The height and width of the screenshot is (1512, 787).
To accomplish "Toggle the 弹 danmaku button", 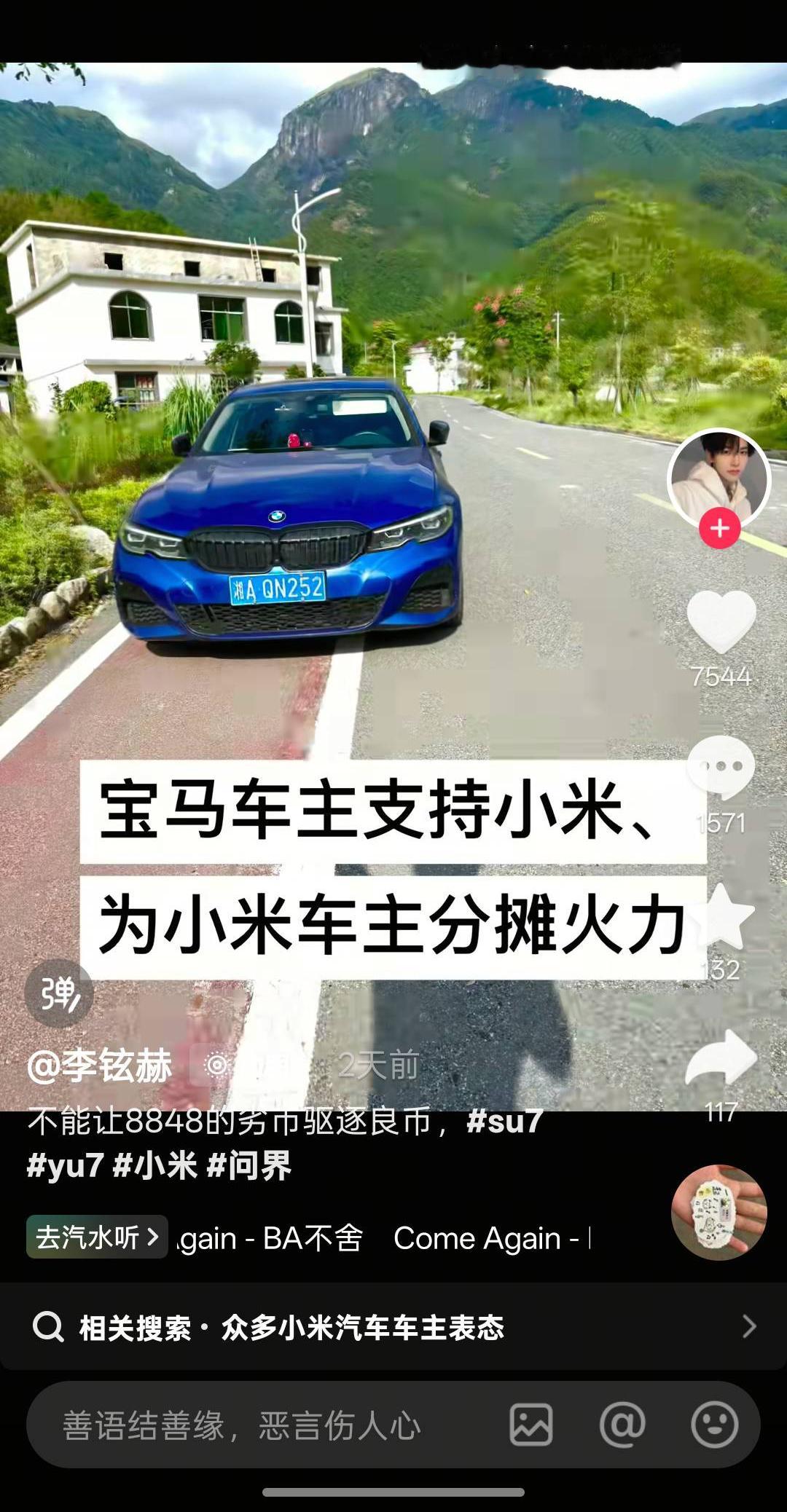I will [x=59, y=993].
